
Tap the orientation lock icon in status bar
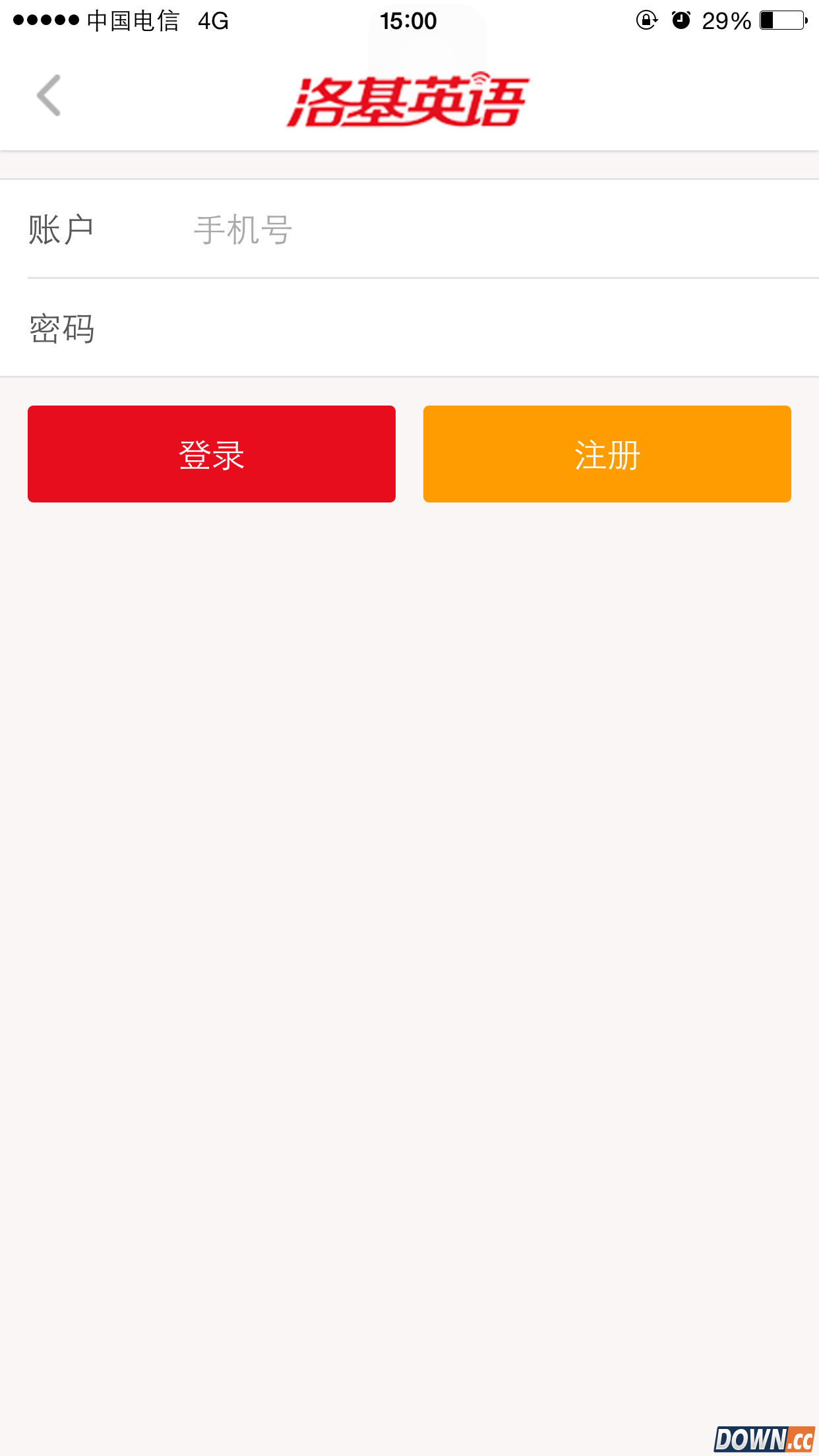click(646, 20)
